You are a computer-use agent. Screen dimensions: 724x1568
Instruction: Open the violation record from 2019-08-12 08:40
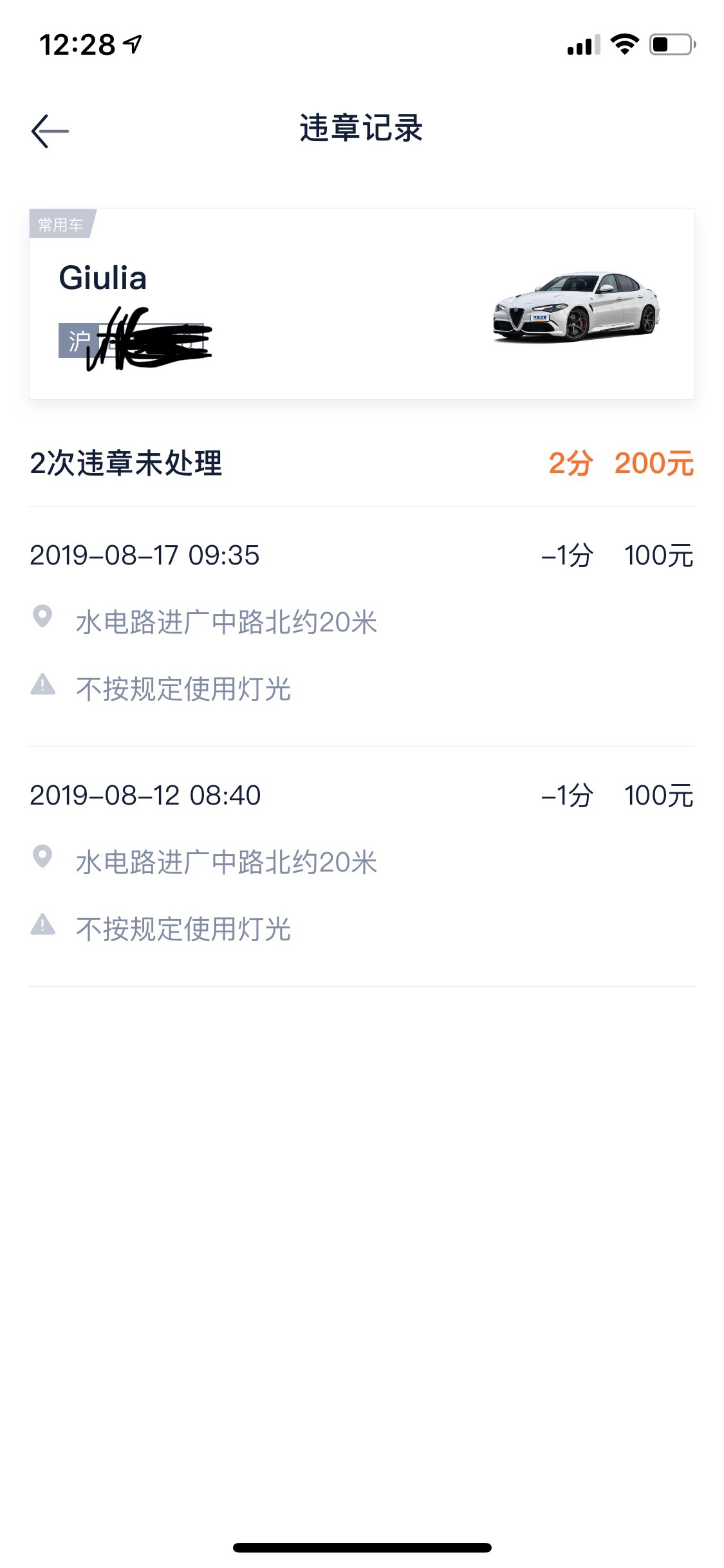point(362,866)
